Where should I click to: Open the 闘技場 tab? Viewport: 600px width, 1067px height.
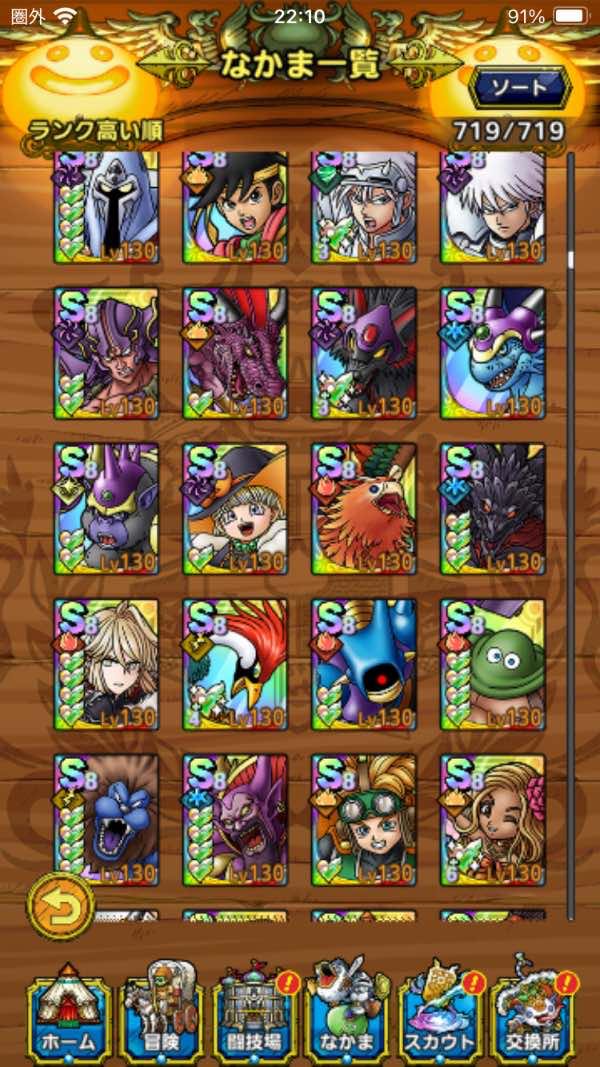pyautogui.click(x=254, y=1011)
